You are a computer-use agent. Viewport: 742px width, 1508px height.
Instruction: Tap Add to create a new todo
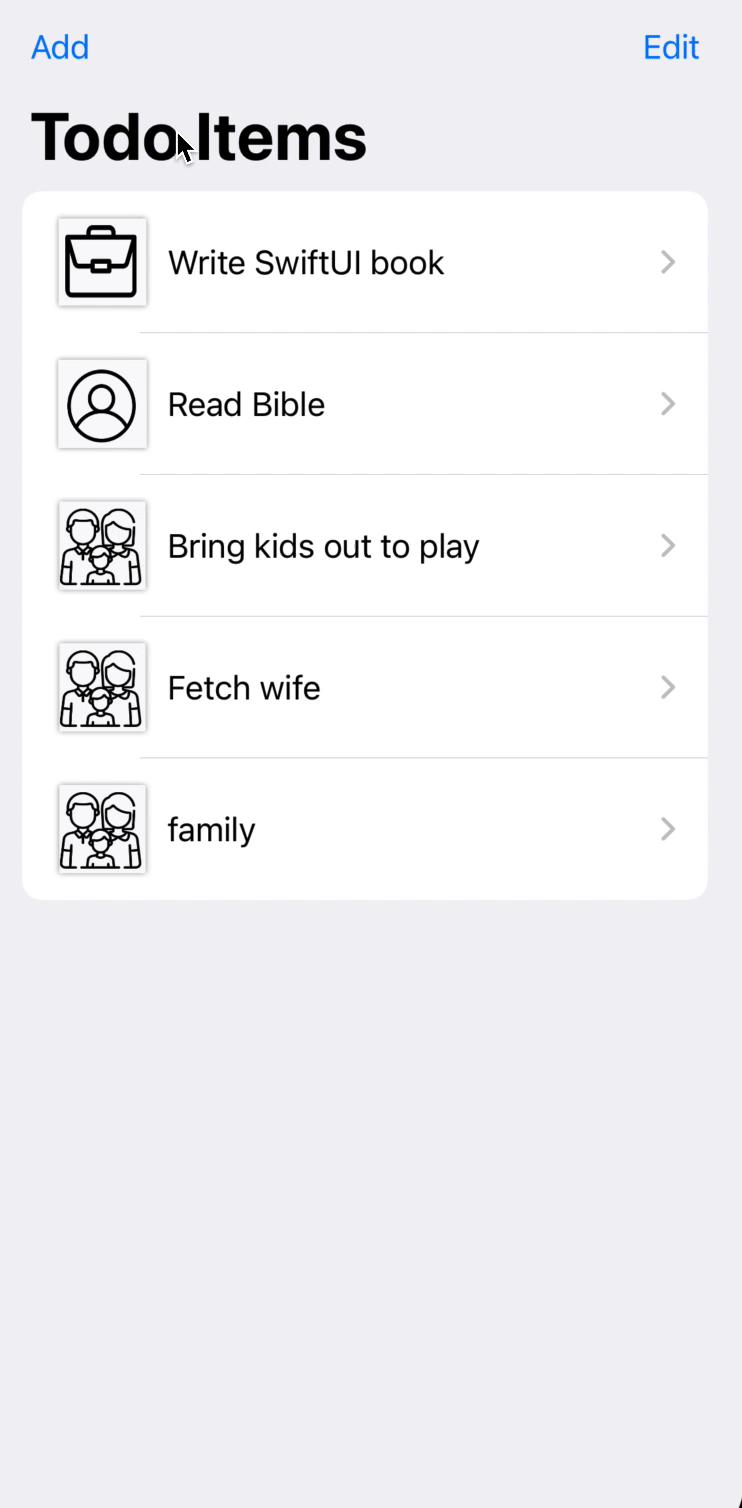click(60, 47)
